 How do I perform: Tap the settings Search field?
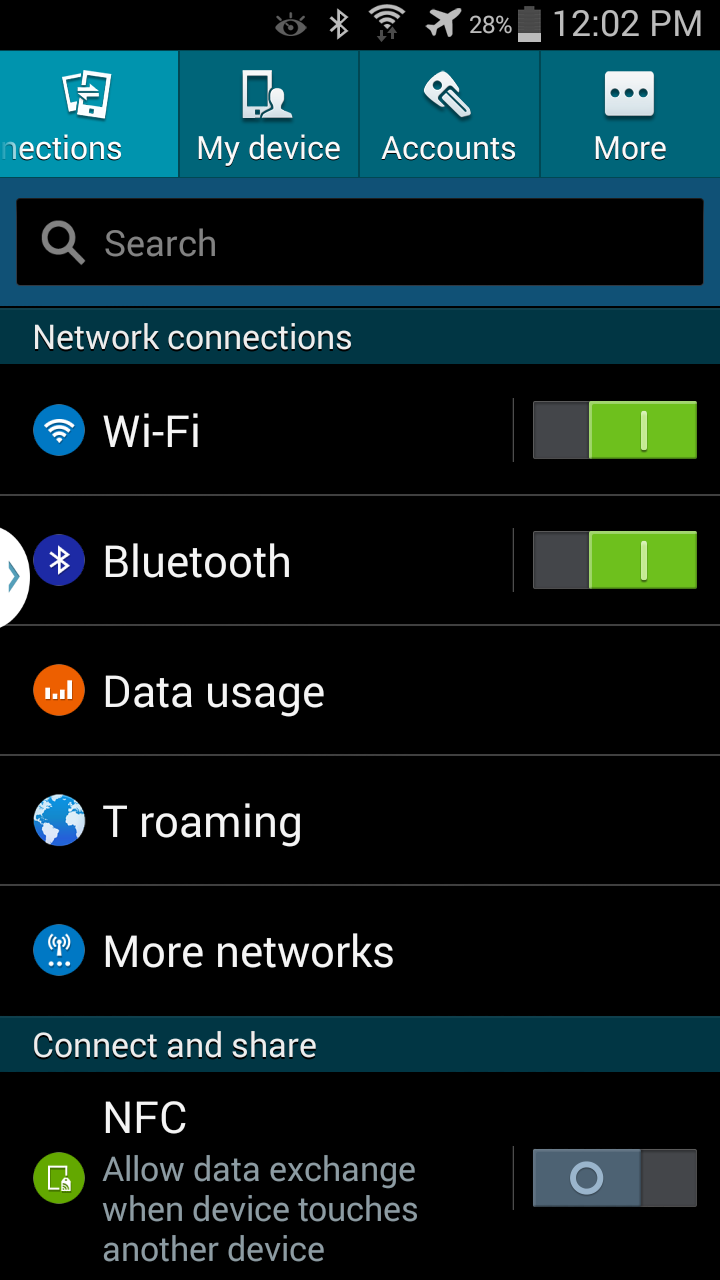tap(360, 243)
